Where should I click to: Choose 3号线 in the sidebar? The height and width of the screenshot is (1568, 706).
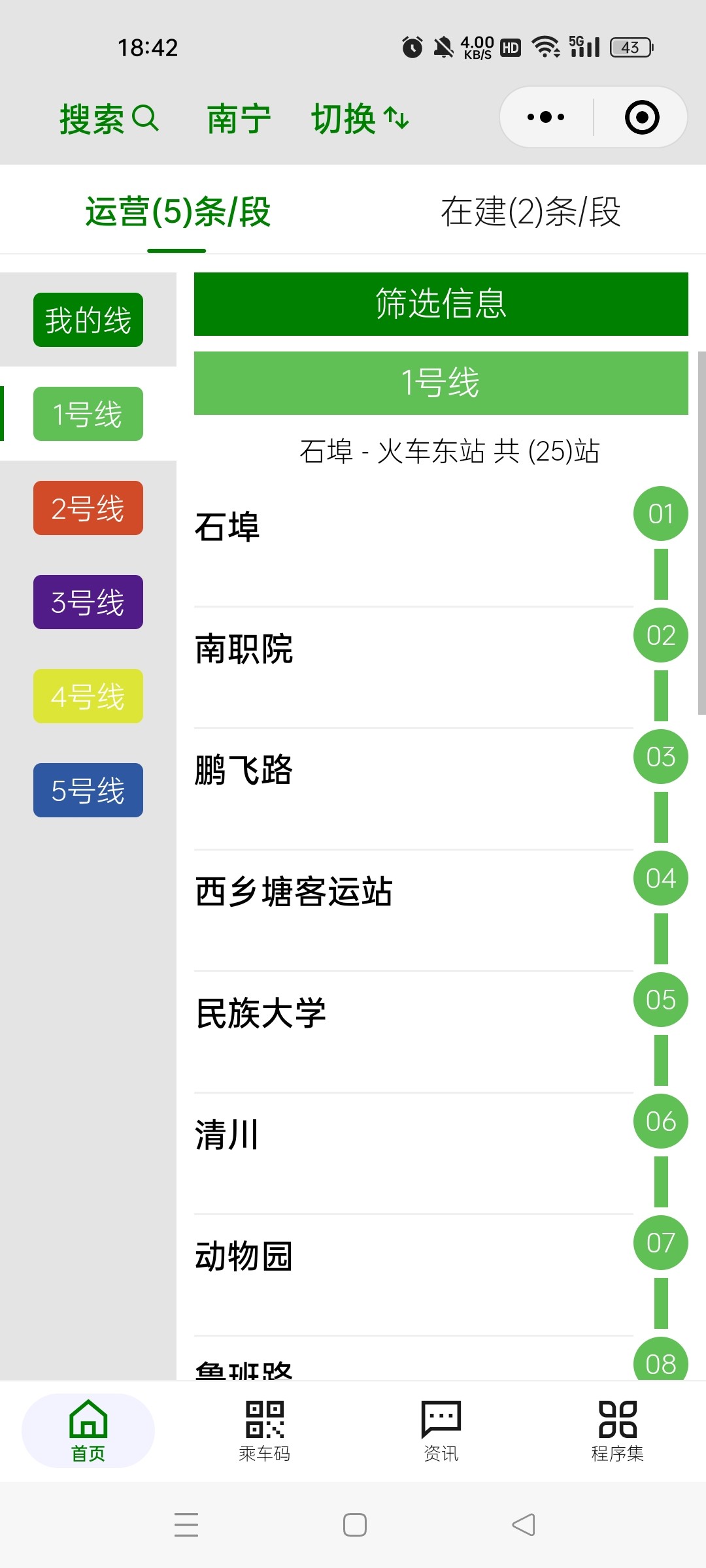click(x=88, y=602)
